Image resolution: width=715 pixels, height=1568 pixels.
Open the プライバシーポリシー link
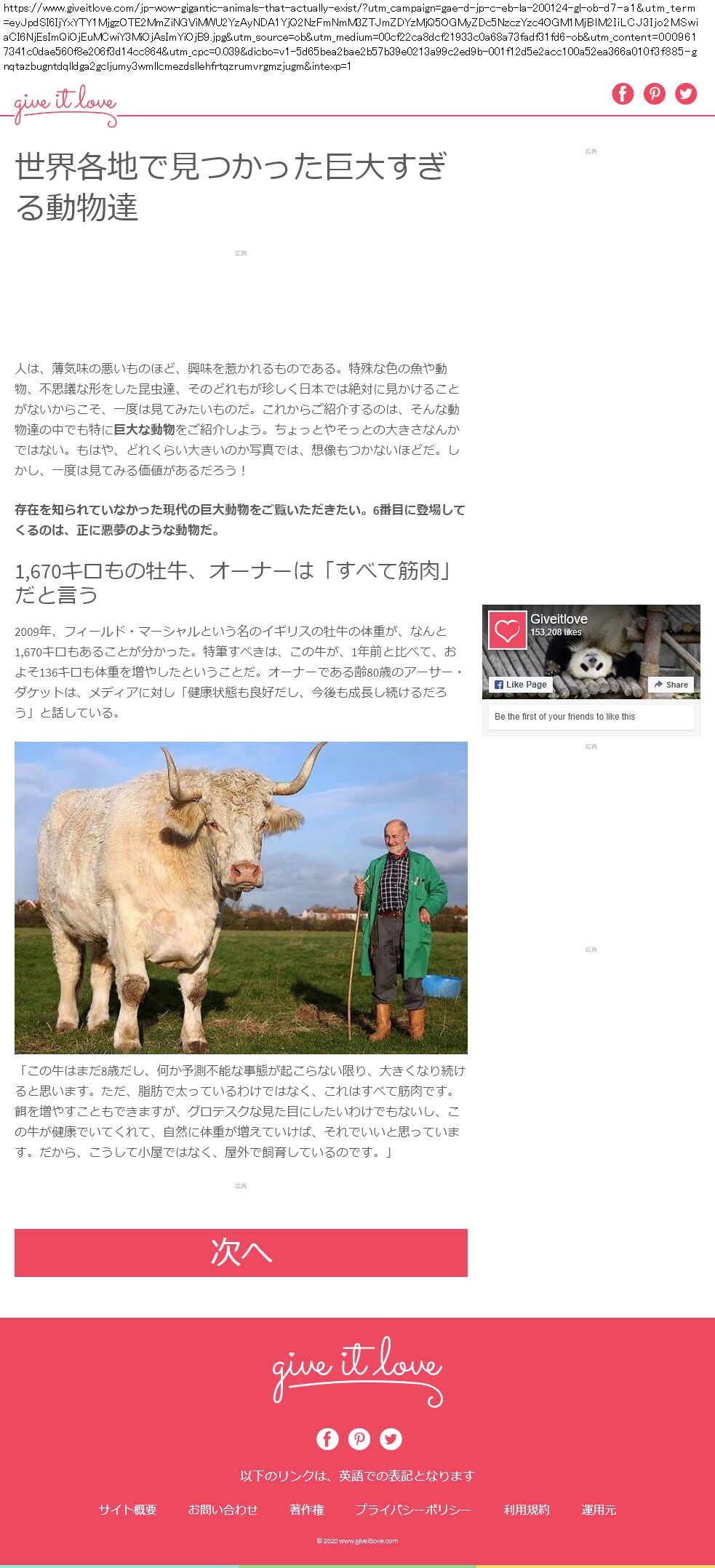(413, 1509)
